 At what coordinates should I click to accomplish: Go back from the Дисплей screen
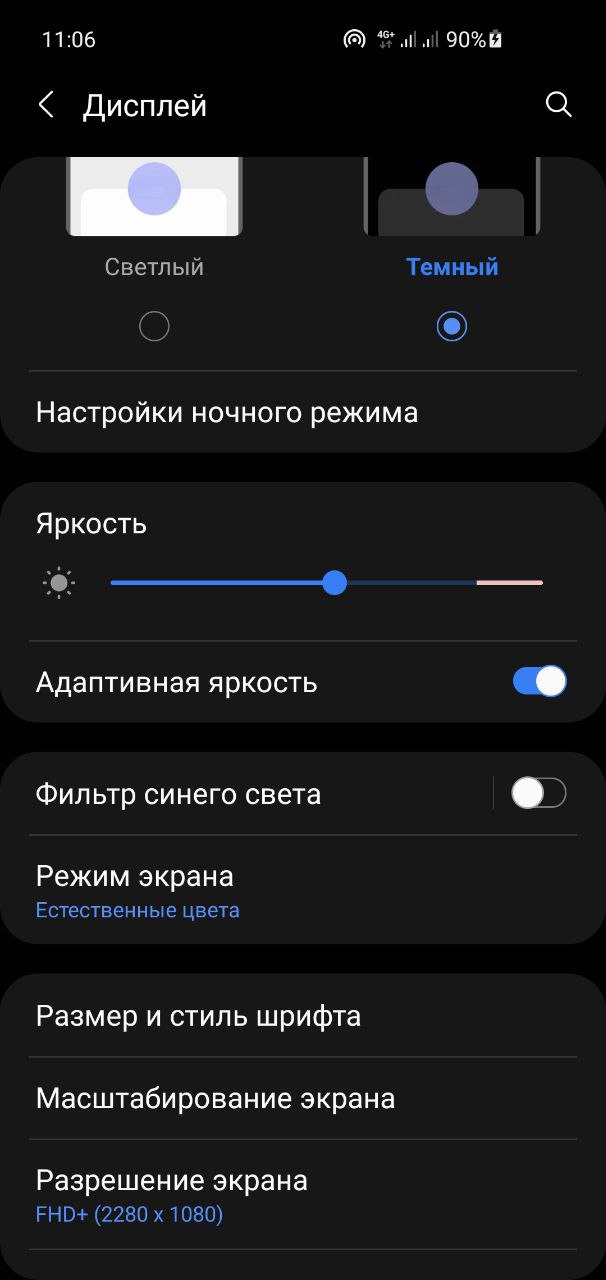click(x=46, y=105)
